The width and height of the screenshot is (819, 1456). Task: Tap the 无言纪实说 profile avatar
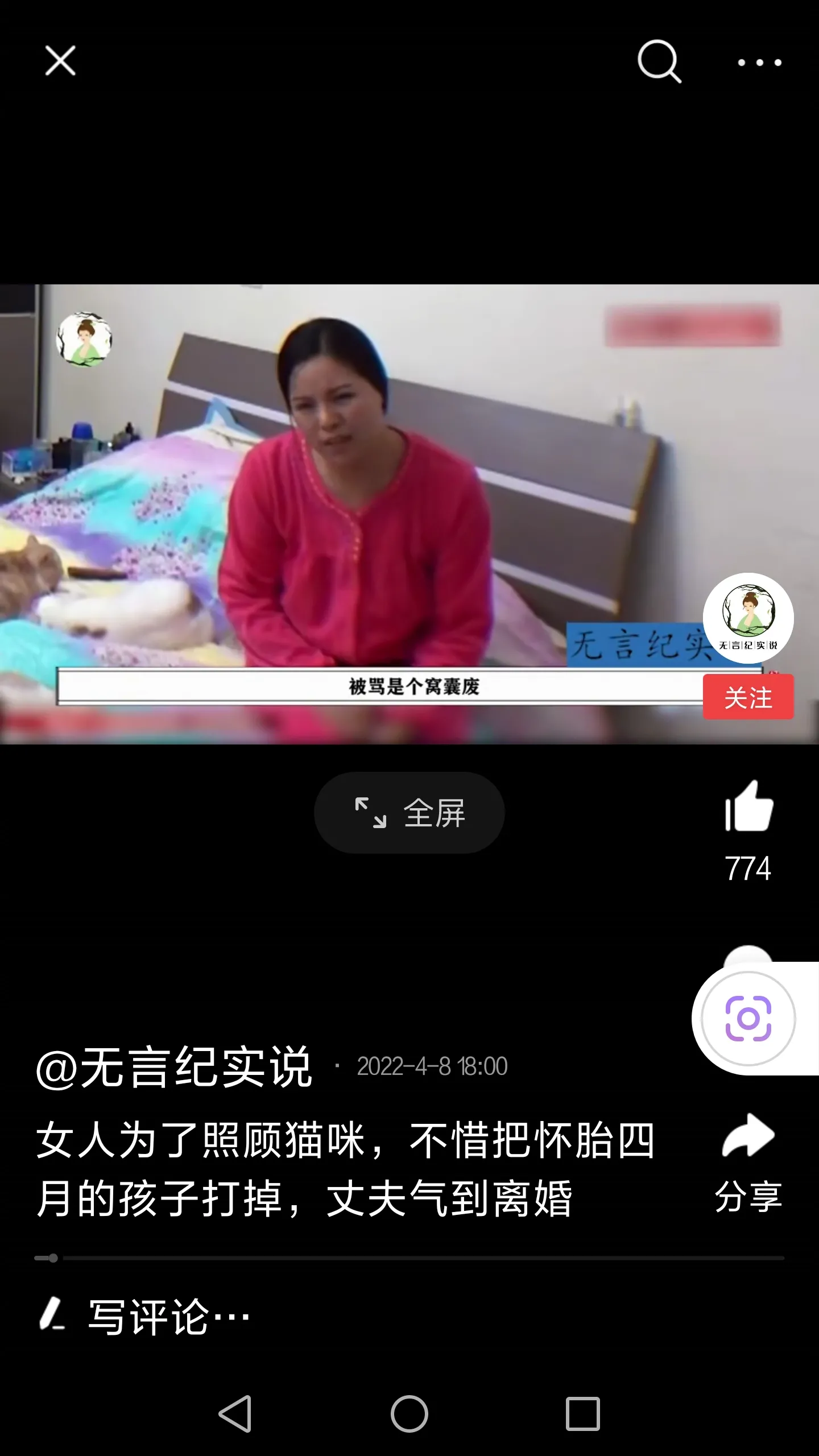tap(748, 618)
